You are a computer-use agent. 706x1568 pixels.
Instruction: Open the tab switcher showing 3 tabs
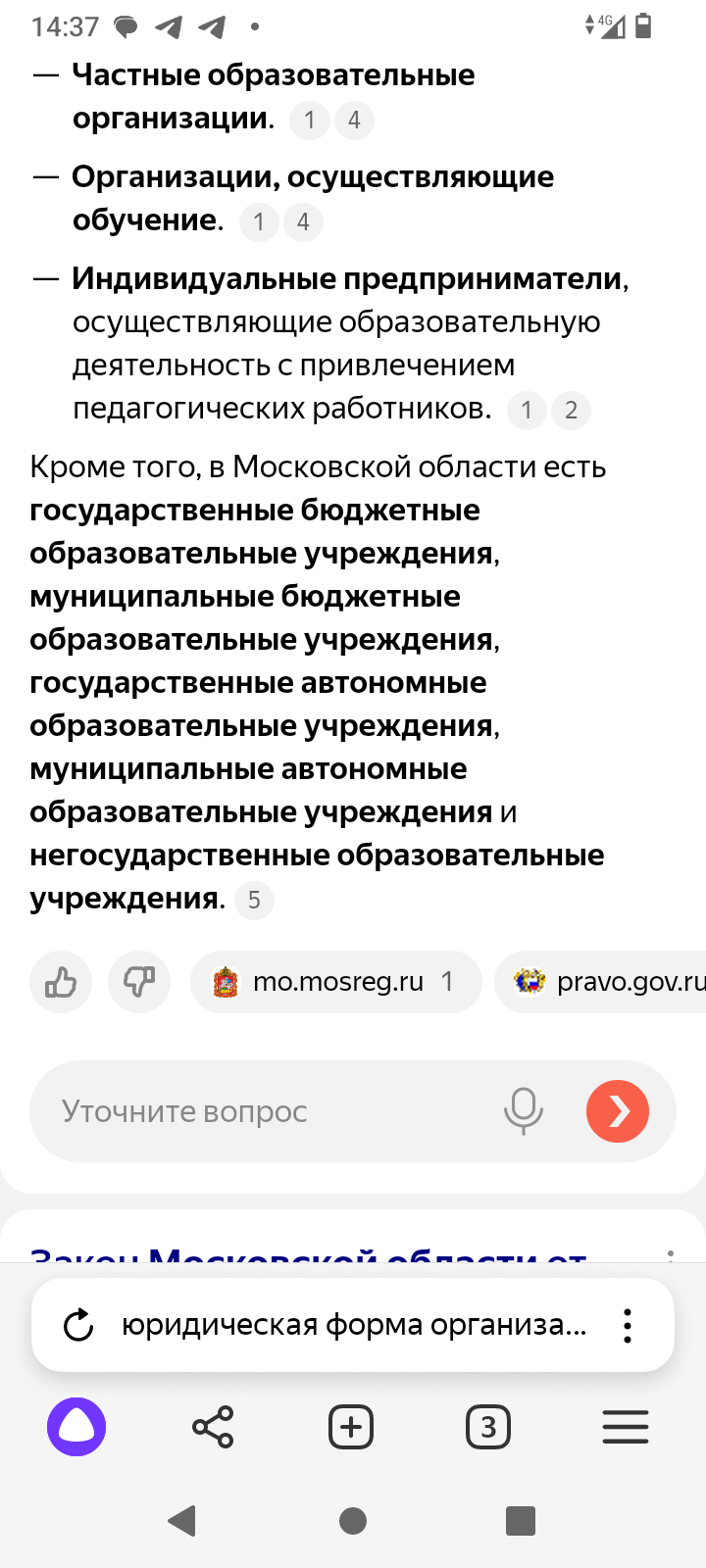(488, 1427)
